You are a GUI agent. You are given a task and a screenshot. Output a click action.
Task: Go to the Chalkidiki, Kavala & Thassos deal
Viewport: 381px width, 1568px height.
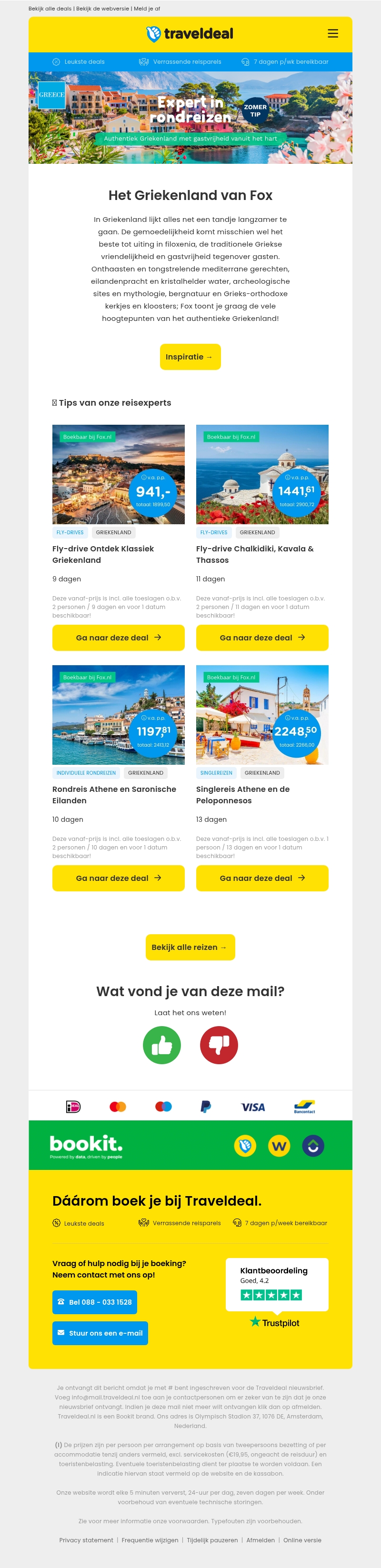pyautogui.click(x=262, y=637)
